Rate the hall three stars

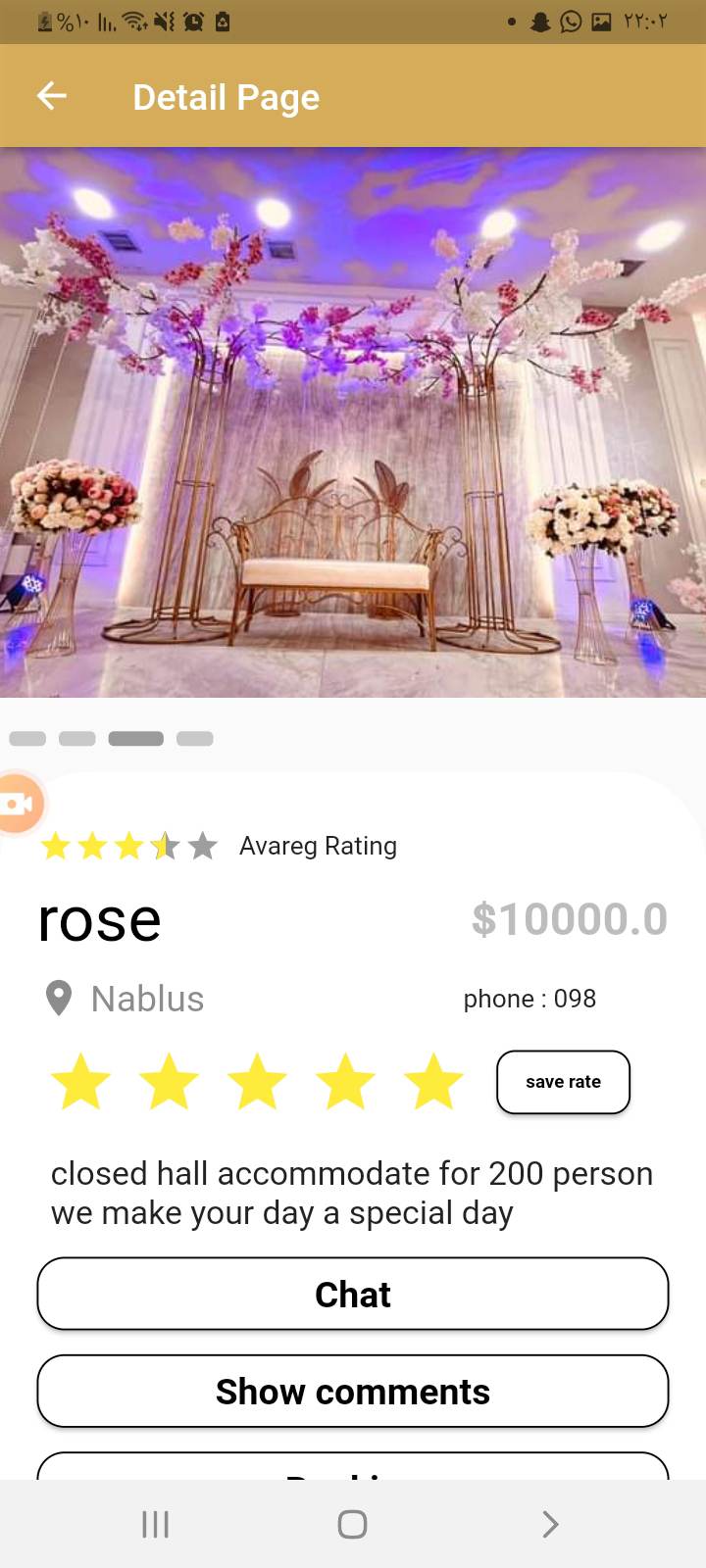(x=257, y=1082)
